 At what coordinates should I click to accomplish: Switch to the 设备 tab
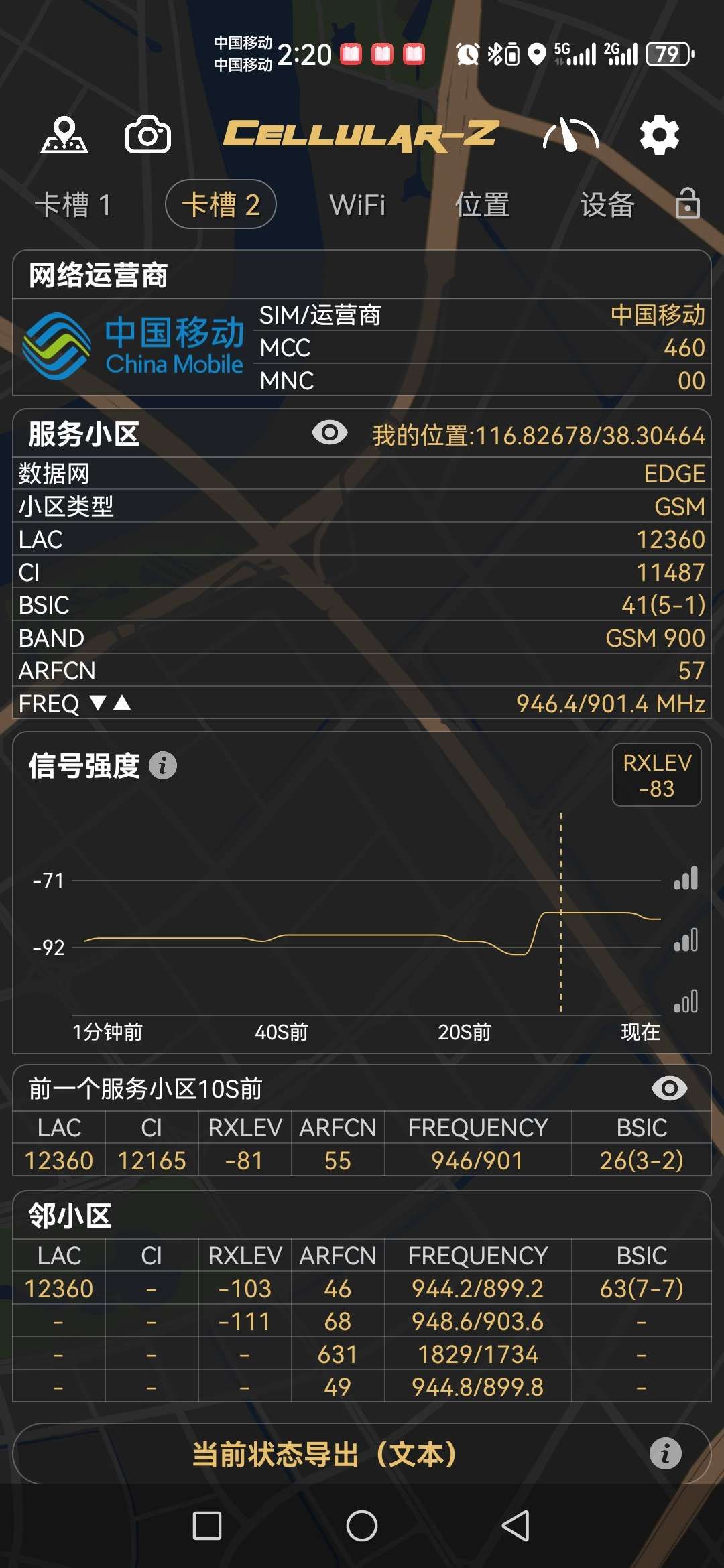pos(605,204)
